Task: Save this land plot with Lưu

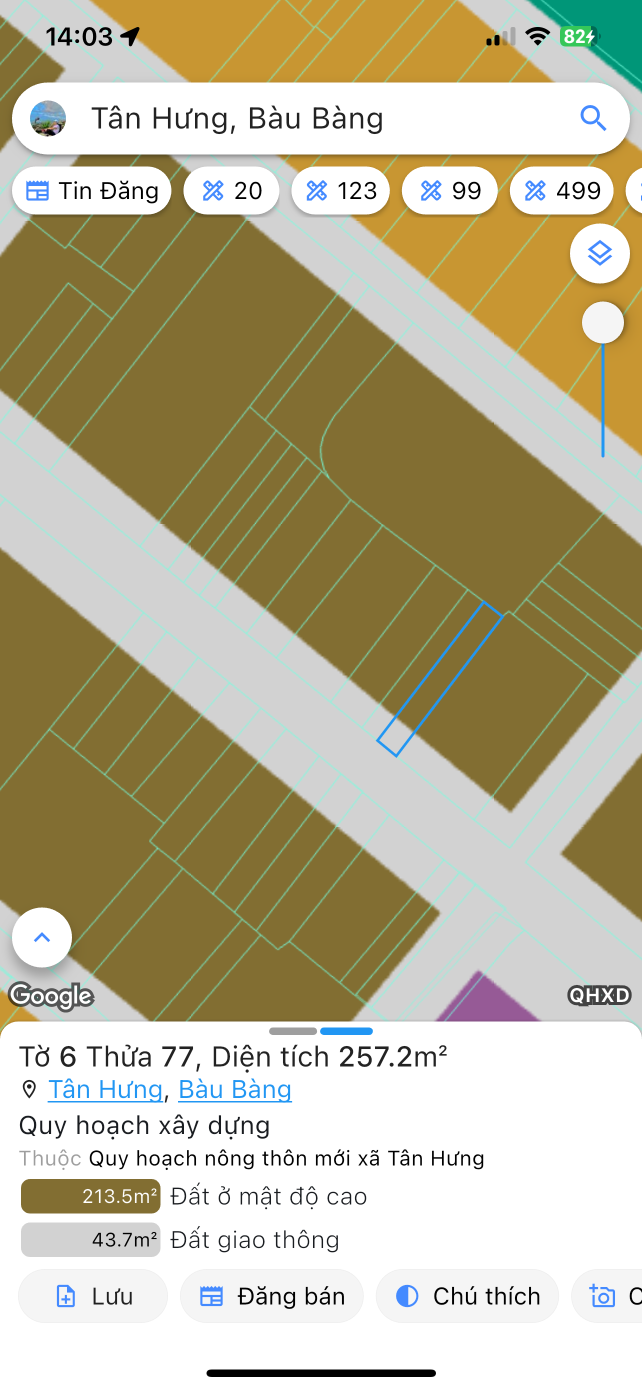Action: click(x=93, y=1297)
